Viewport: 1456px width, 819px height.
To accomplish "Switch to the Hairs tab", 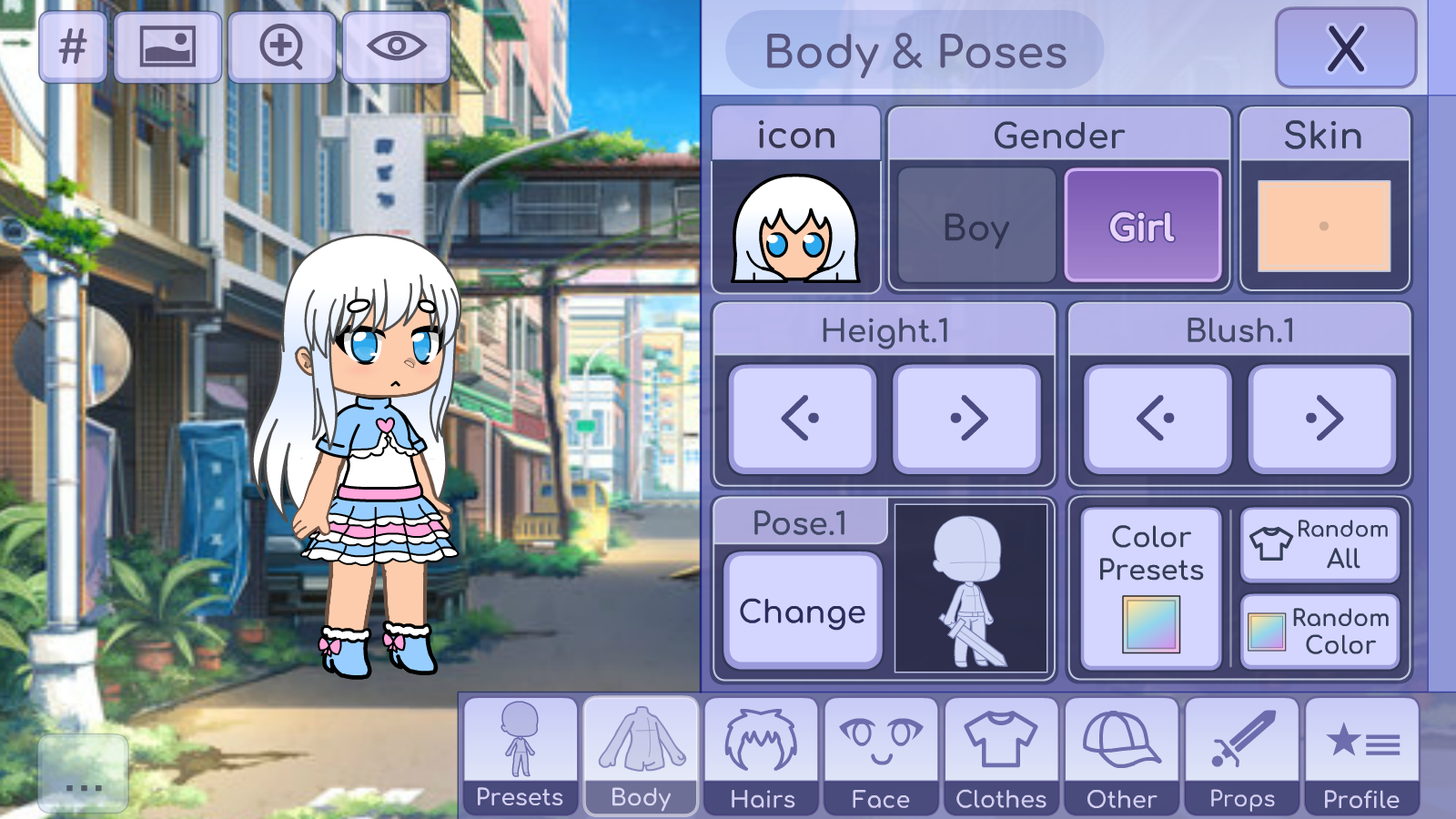I will [762, 755].
